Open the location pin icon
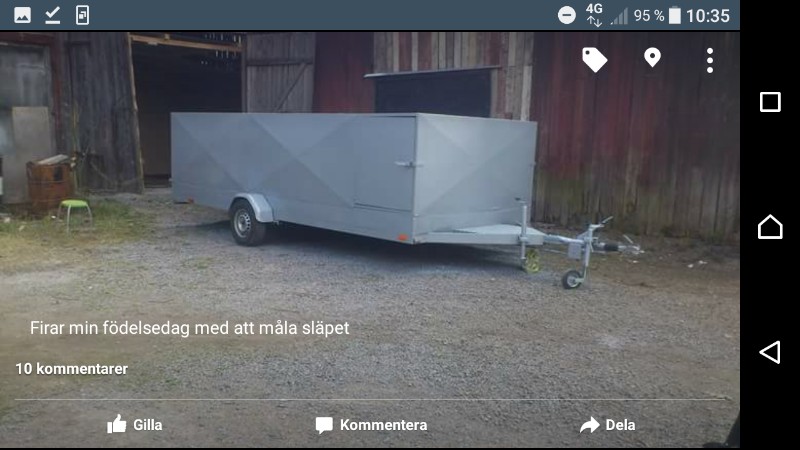The height and width of the screenshot is (450, 800). click(x=652, y=59)
